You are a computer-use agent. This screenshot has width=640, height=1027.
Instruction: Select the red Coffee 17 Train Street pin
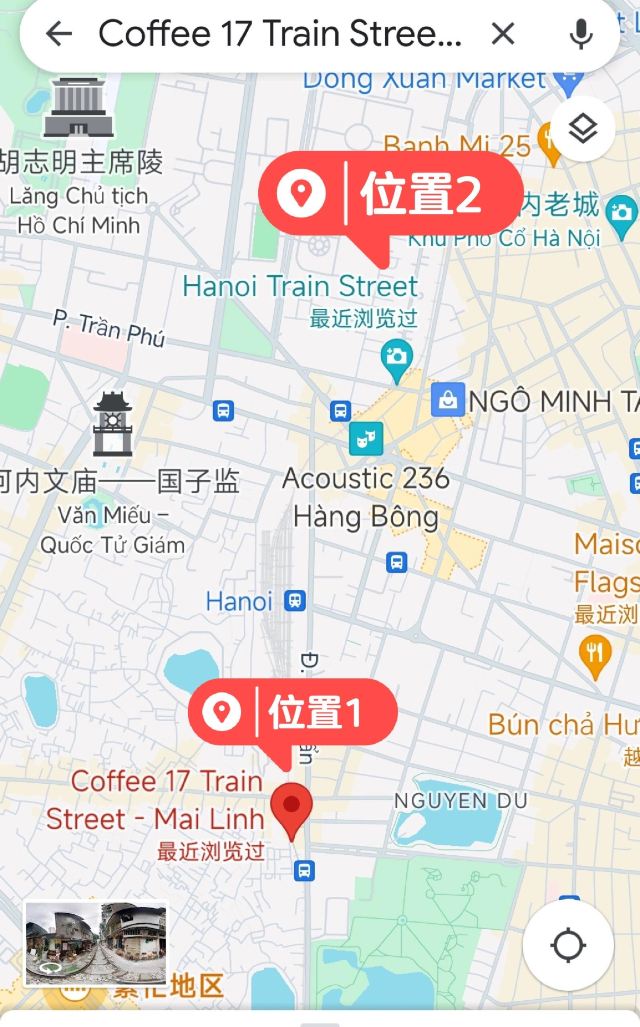coord(292,811)
